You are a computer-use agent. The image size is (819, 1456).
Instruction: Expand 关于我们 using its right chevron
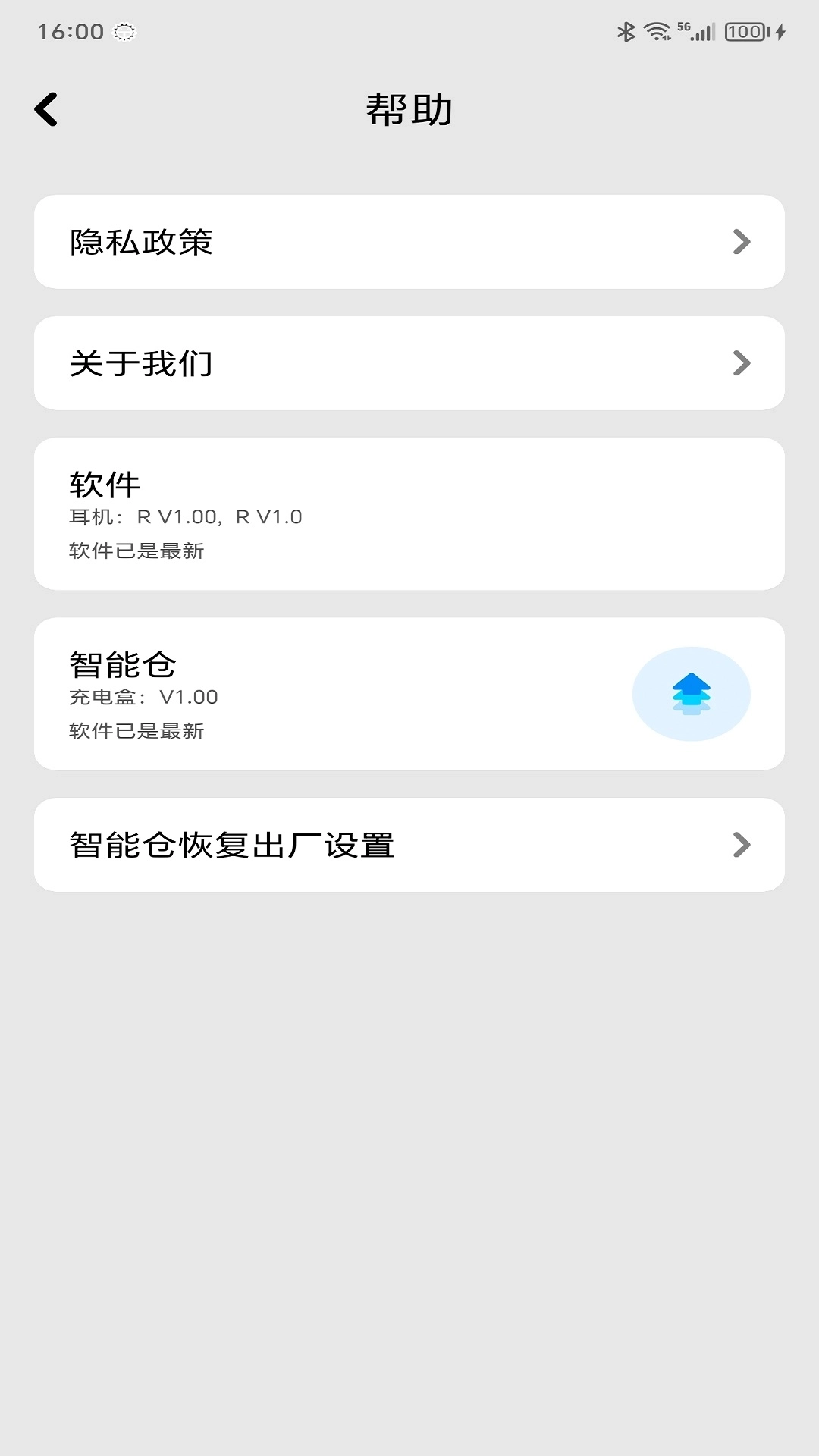[742, 363]
